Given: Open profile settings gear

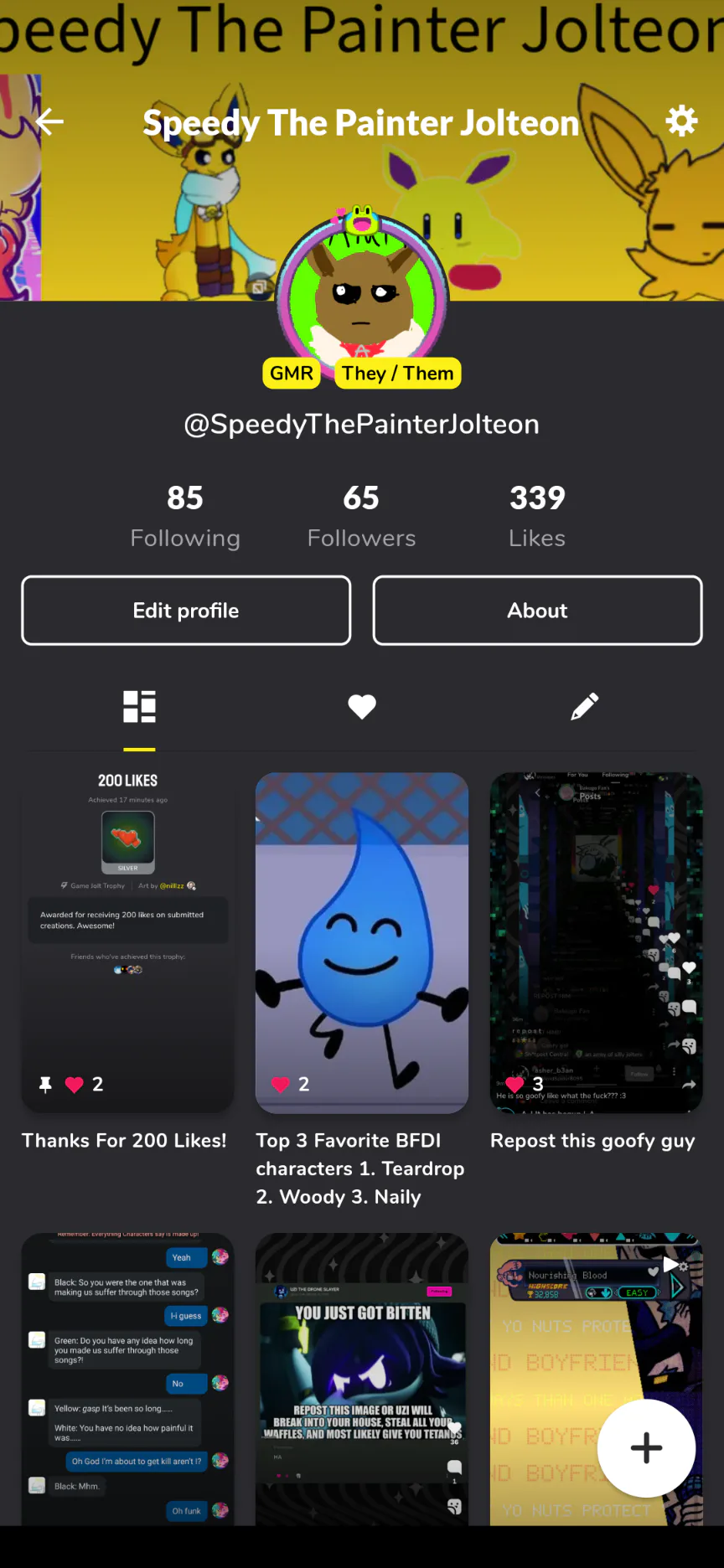Looking at the screenshot, I should tap(681, 121).
